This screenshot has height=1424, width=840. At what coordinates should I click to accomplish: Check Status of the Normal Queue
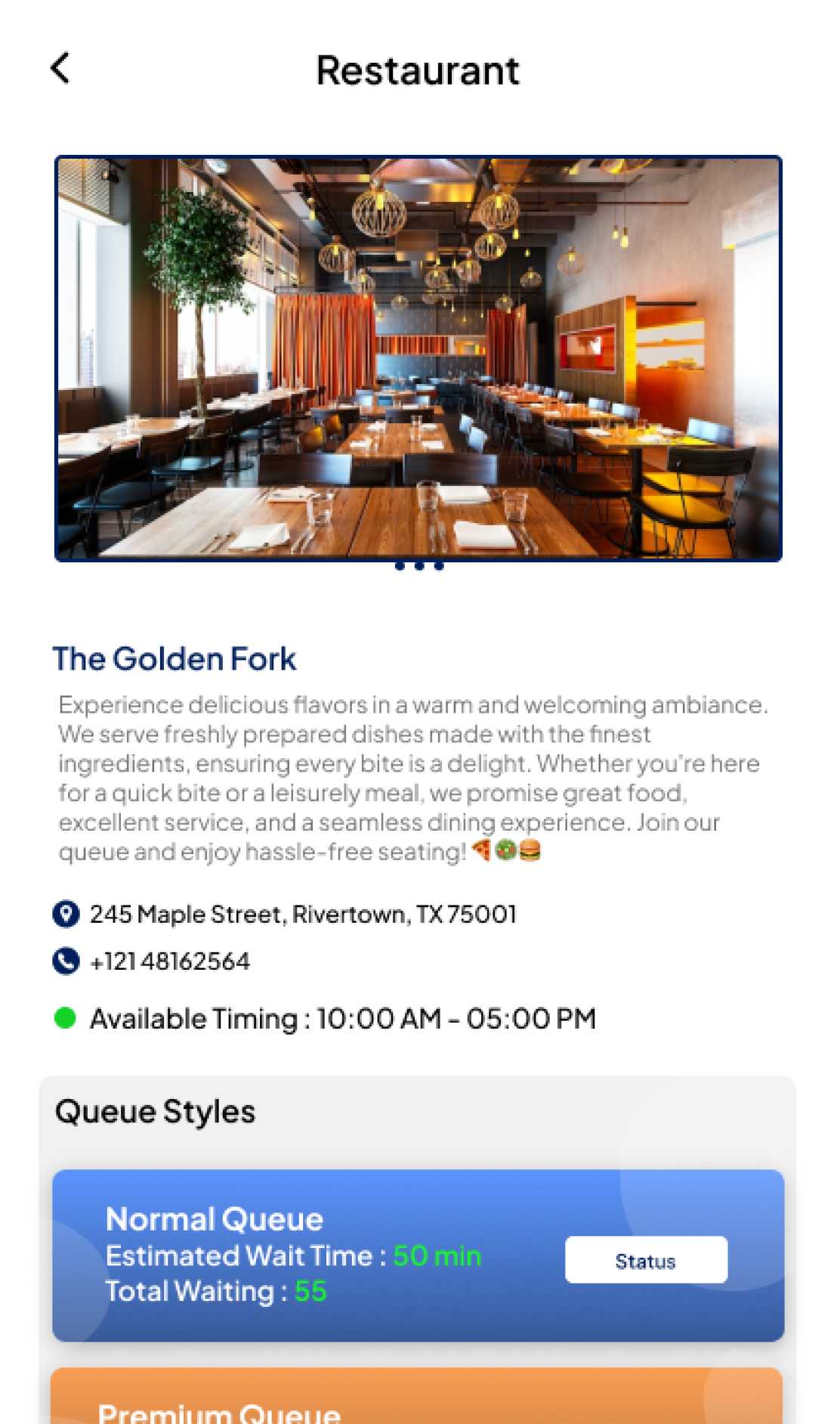point(646,1260)
